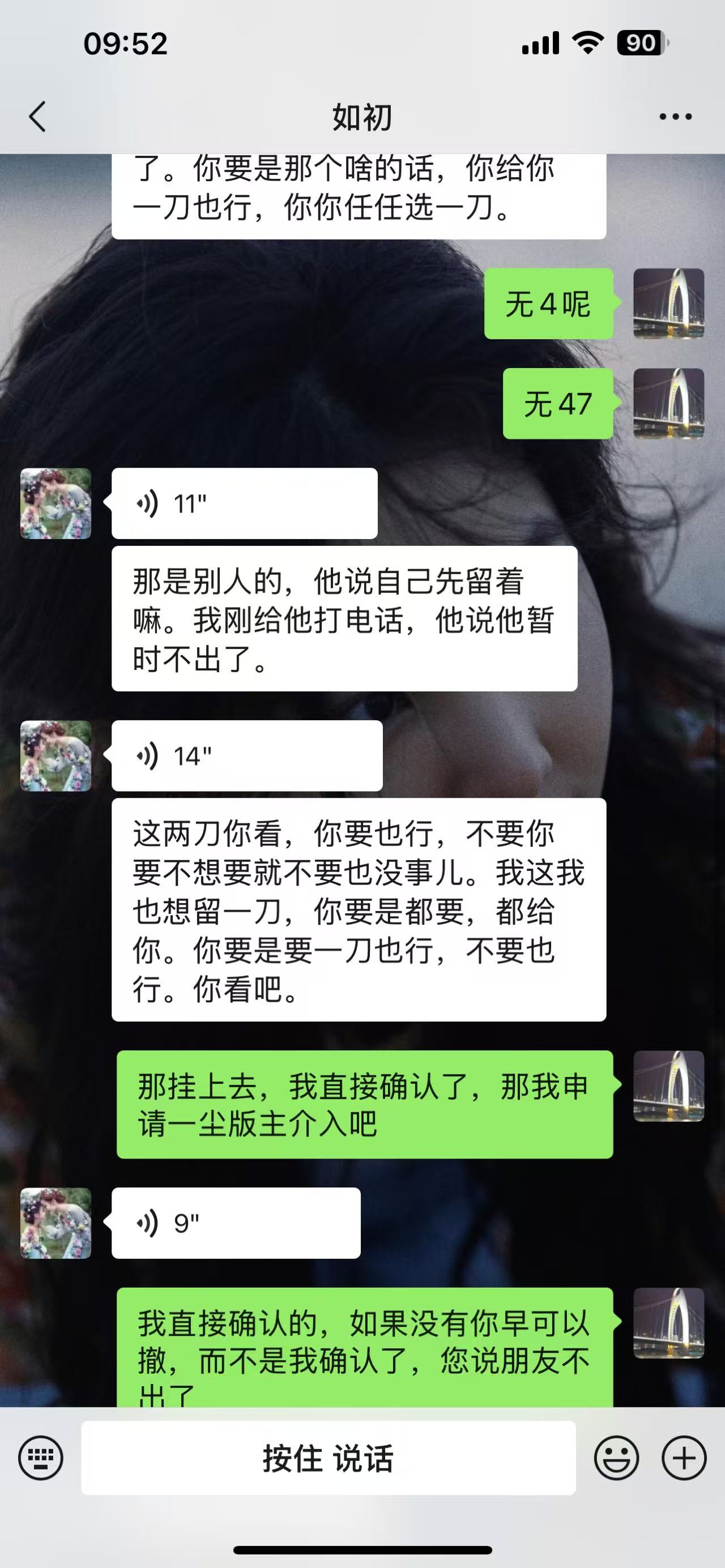The width and height of the screenshot is (725, 1568).
Task: Open the contact's avatar beside 11" voice message
Action: point(56,503)
